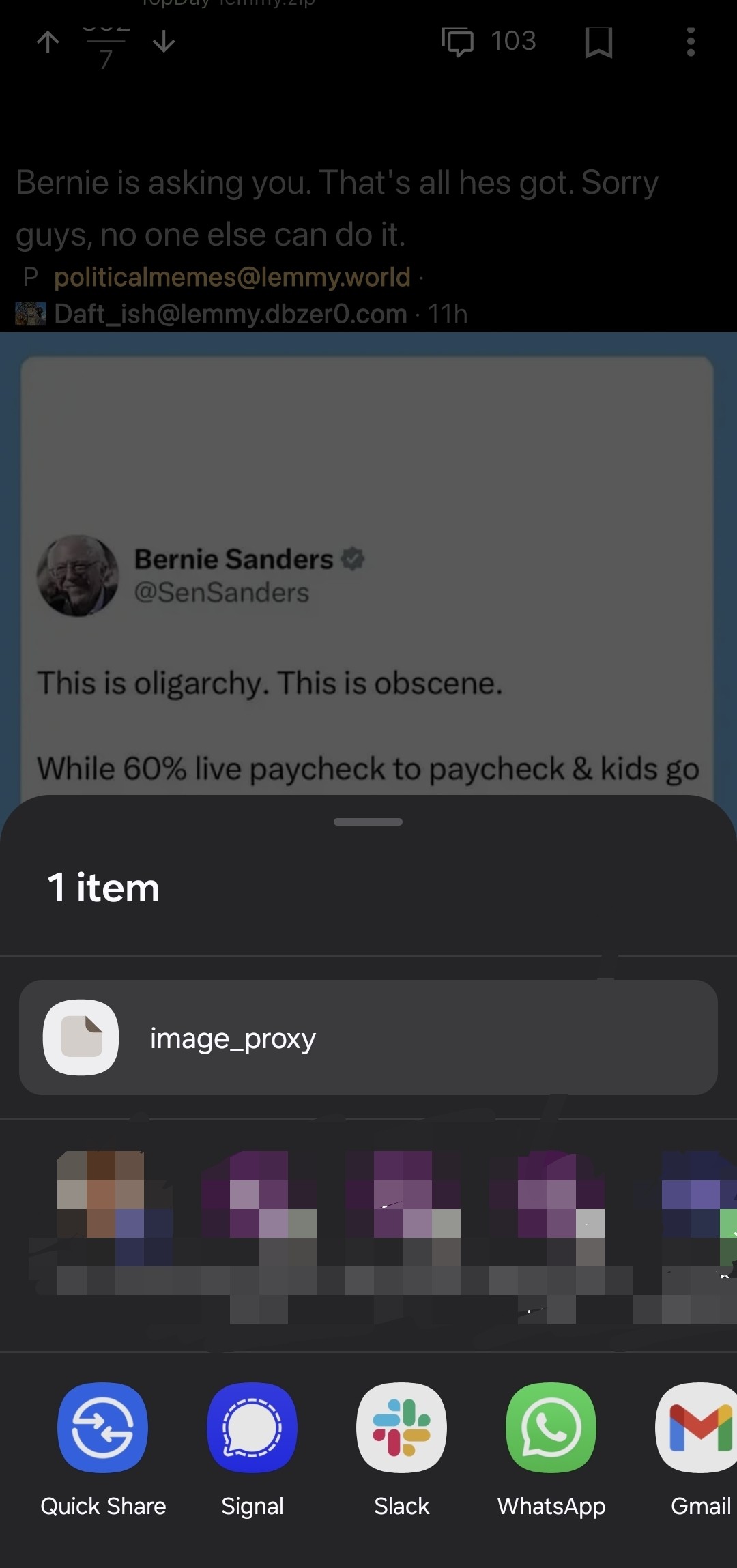Upvote the Bernie post
Viewport: 737px width, 1568px height.
[x=48, y=42]
